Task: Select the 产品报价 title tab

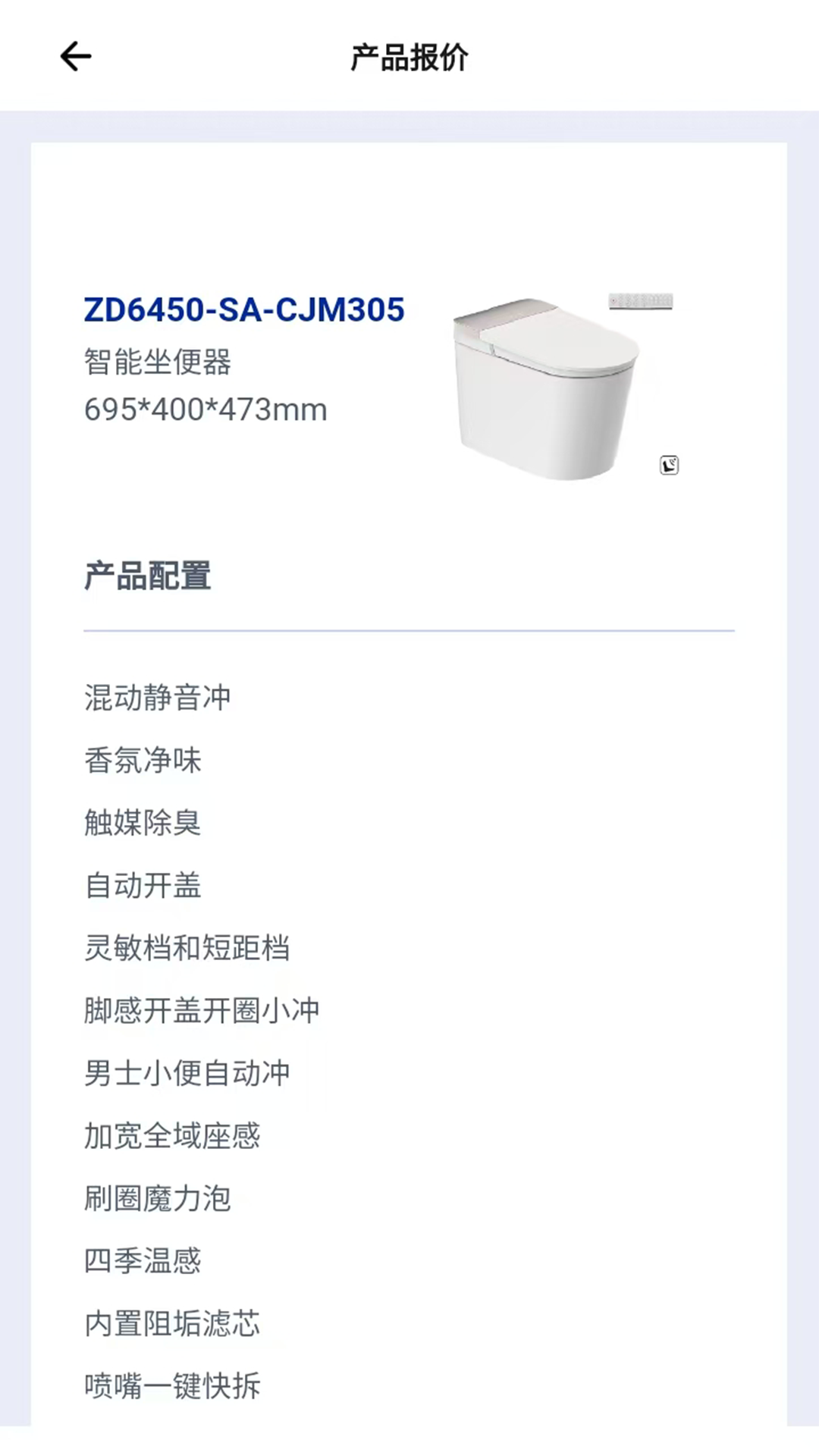Action: click(x=409, y=57)
